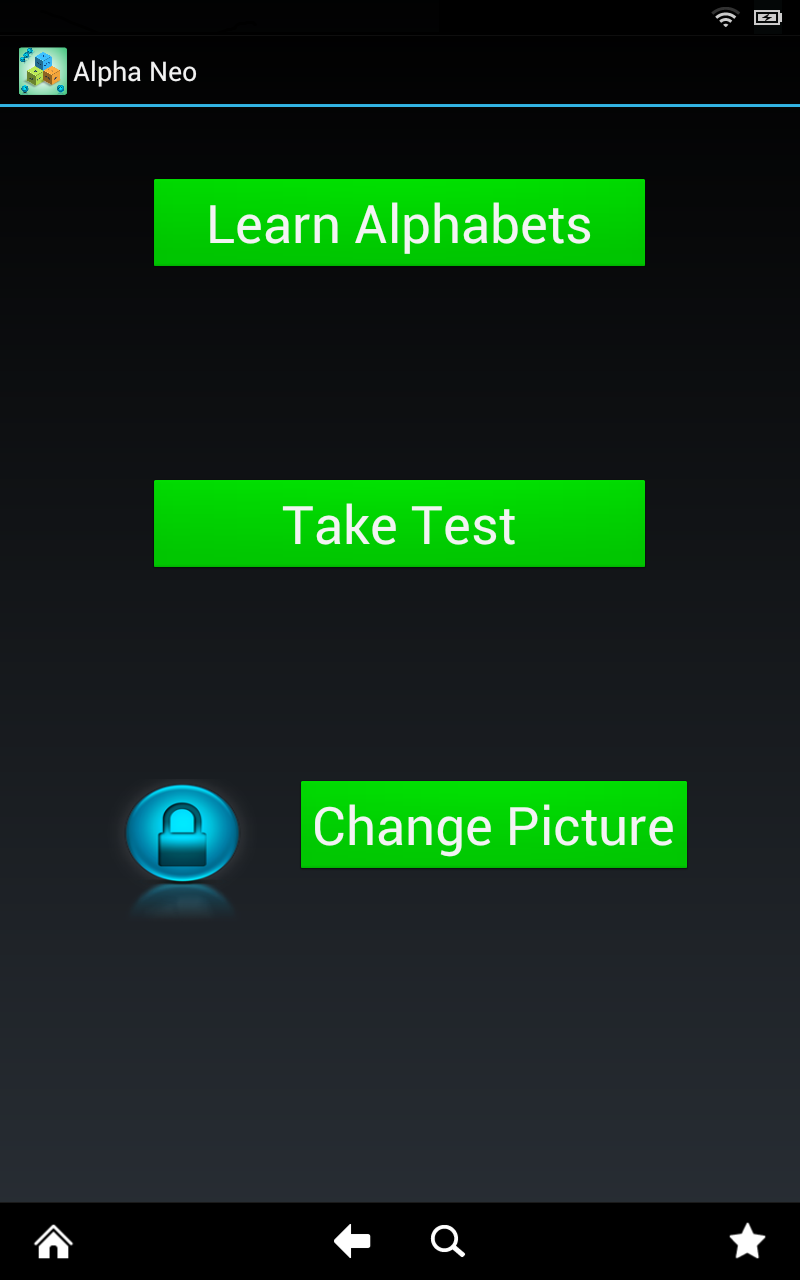
Task: Launch alphabet learning mode
Action: [399, 222]
